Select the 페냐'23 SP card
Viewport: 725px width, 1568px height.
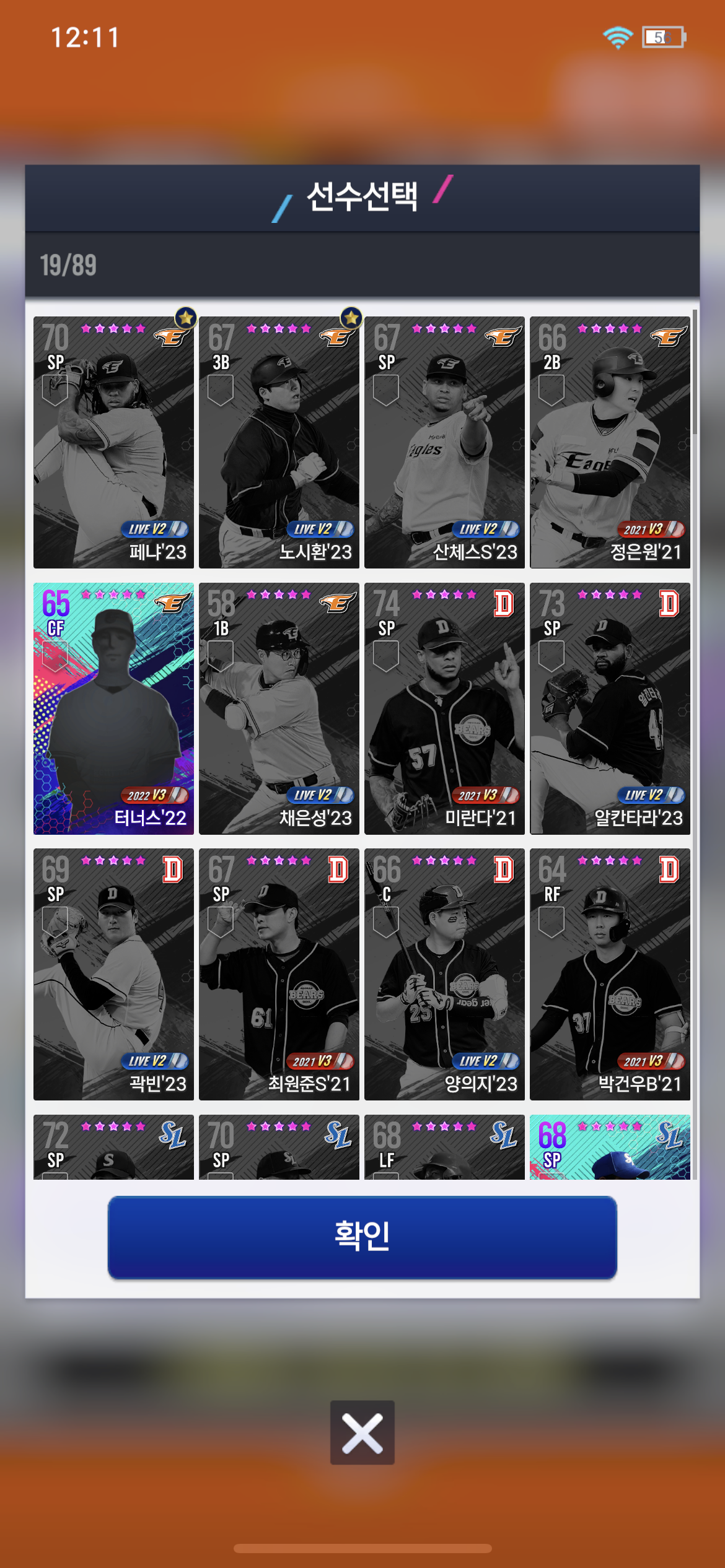point(113,442)
